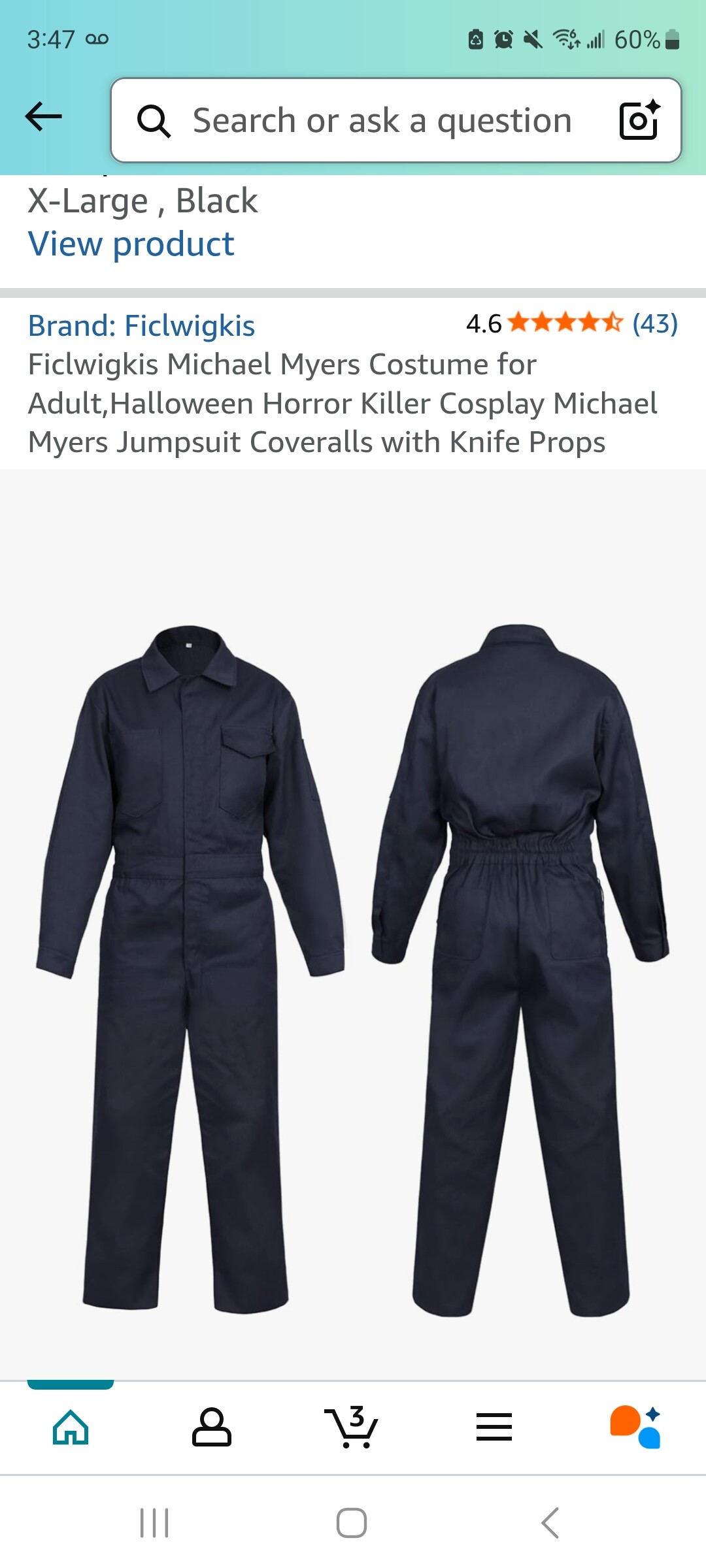Open the Brand: Ficlwigkis store link

tap(141, 325)
